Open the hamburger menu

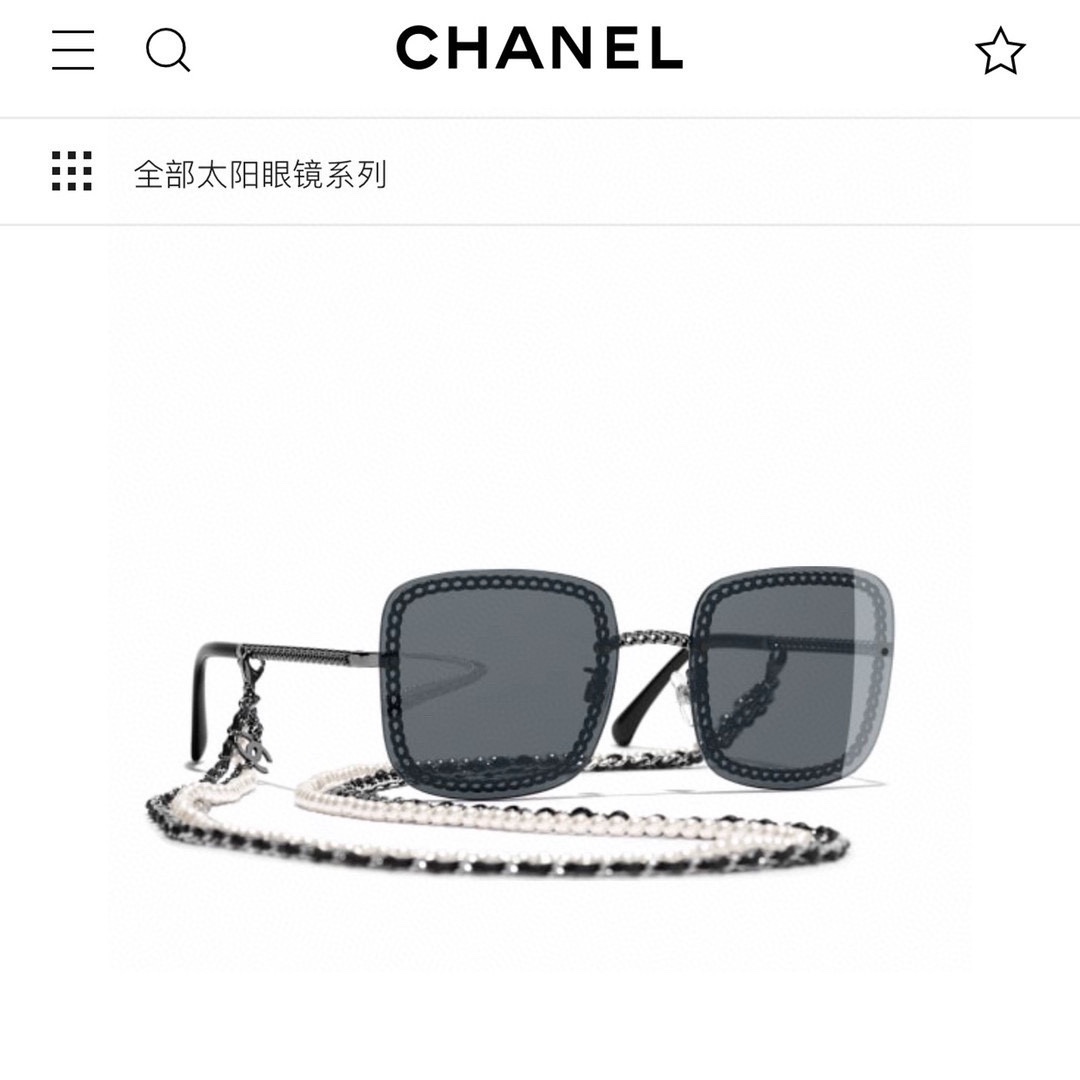(x=73, y=50)
